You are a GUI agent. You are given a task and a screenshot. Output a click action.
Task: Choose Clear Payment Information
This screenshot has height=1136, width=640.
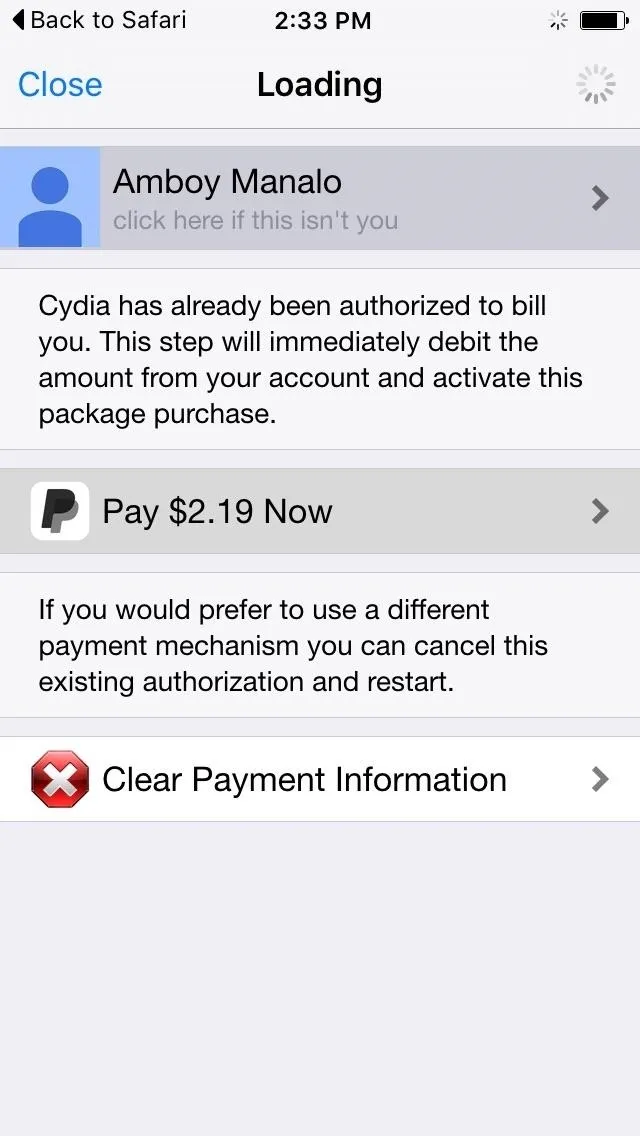point(320,780)
